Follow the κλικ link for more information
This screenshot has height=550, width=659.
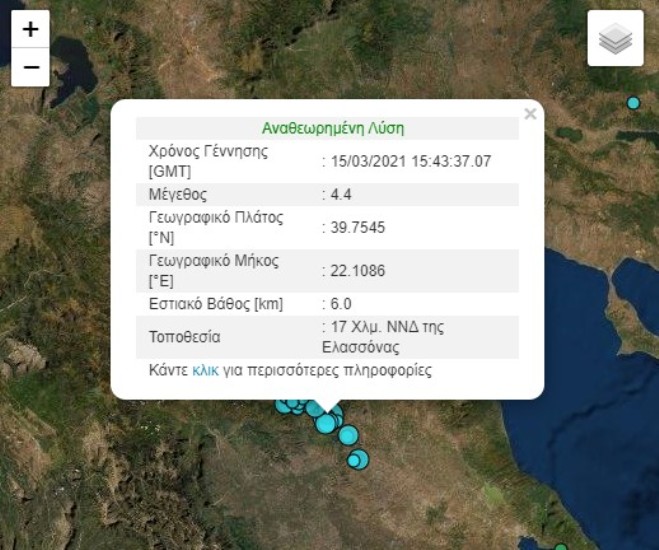204,371
